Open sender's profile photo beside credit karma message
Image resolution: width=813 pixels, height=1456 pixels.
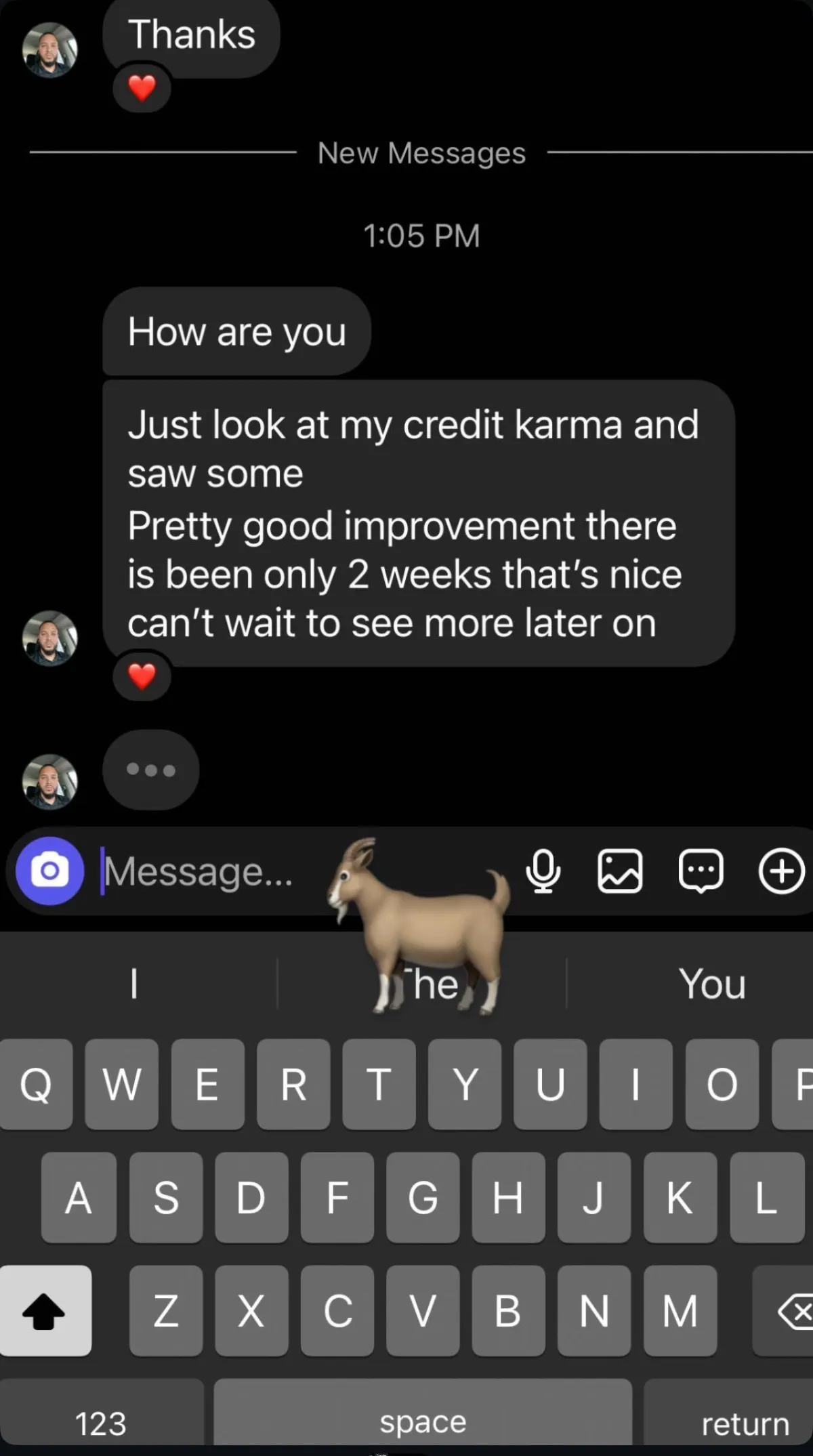[49, 638]
